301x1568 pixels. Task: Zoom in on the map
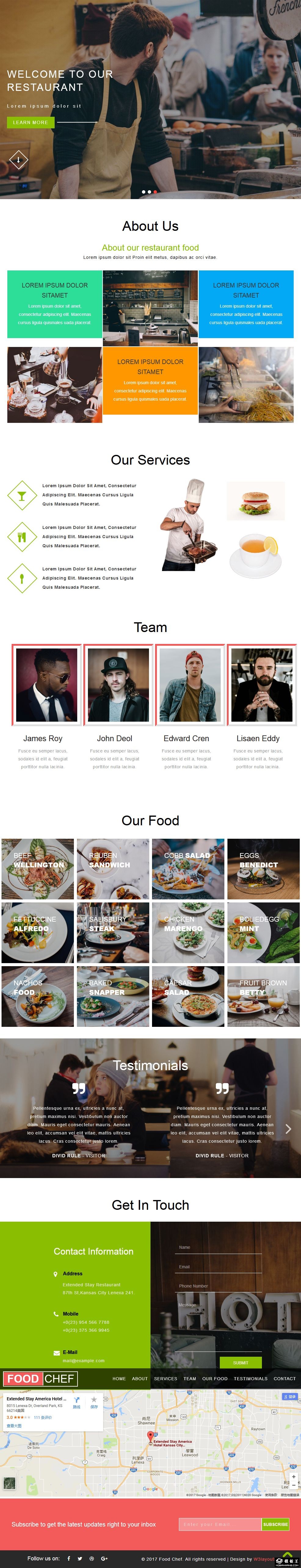293,1477
